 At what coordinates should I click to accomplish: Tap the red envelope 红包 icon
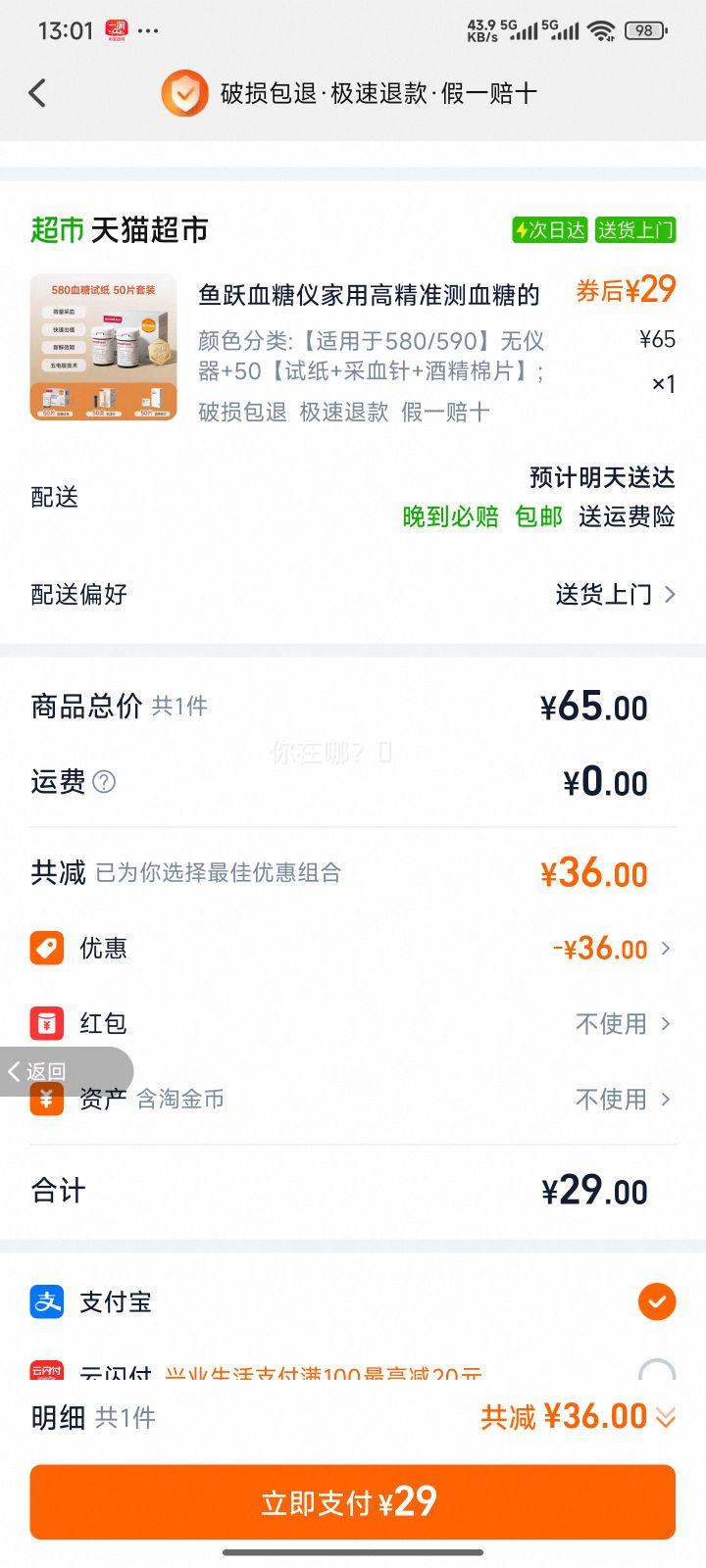(x=45, y=1023)
